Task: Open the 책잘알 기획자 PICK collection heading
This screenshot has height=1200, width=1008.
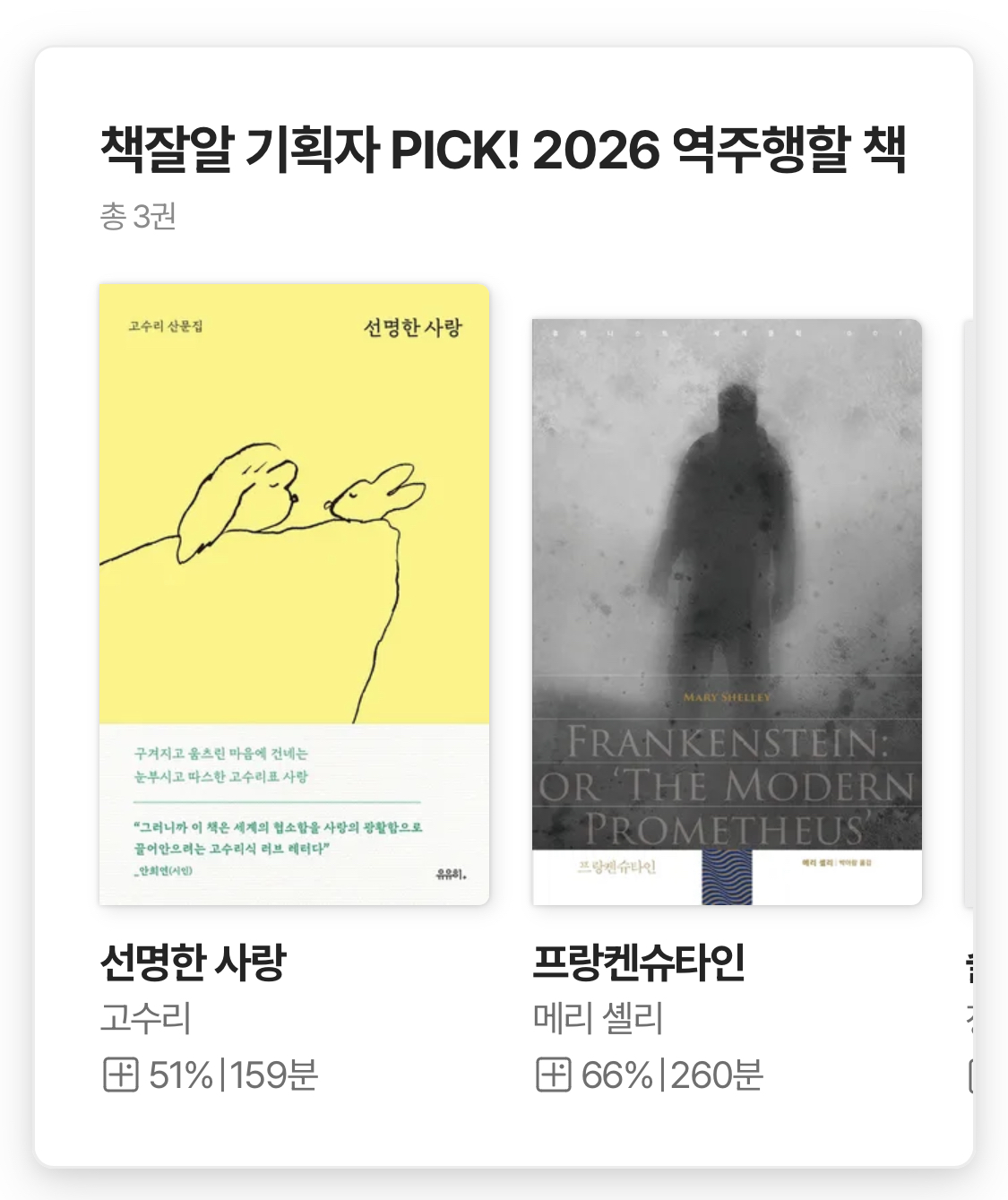Action: pyautogui.click(x=503, y=150)
